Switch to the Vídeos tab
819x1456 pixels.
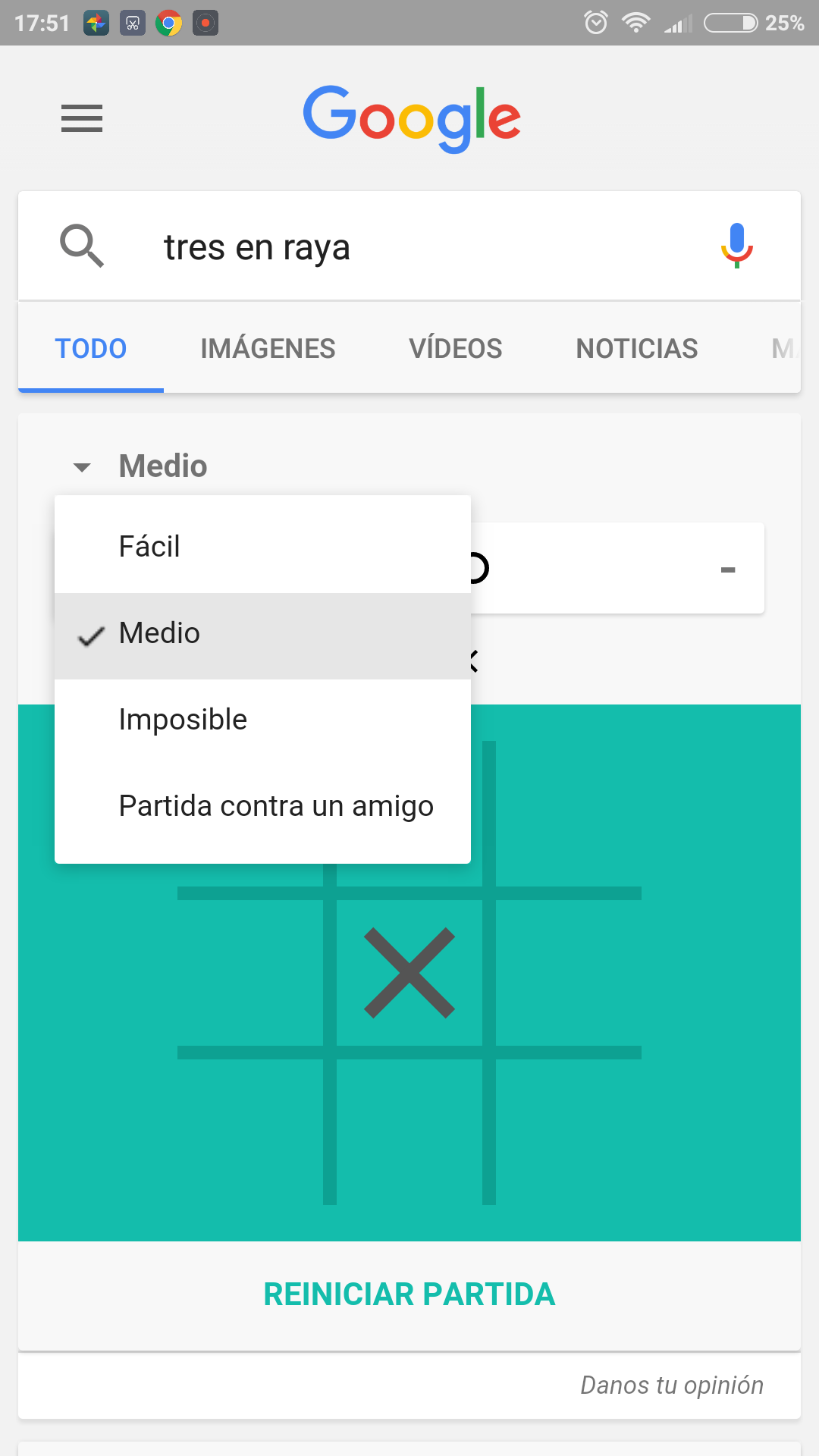[456, 348]
